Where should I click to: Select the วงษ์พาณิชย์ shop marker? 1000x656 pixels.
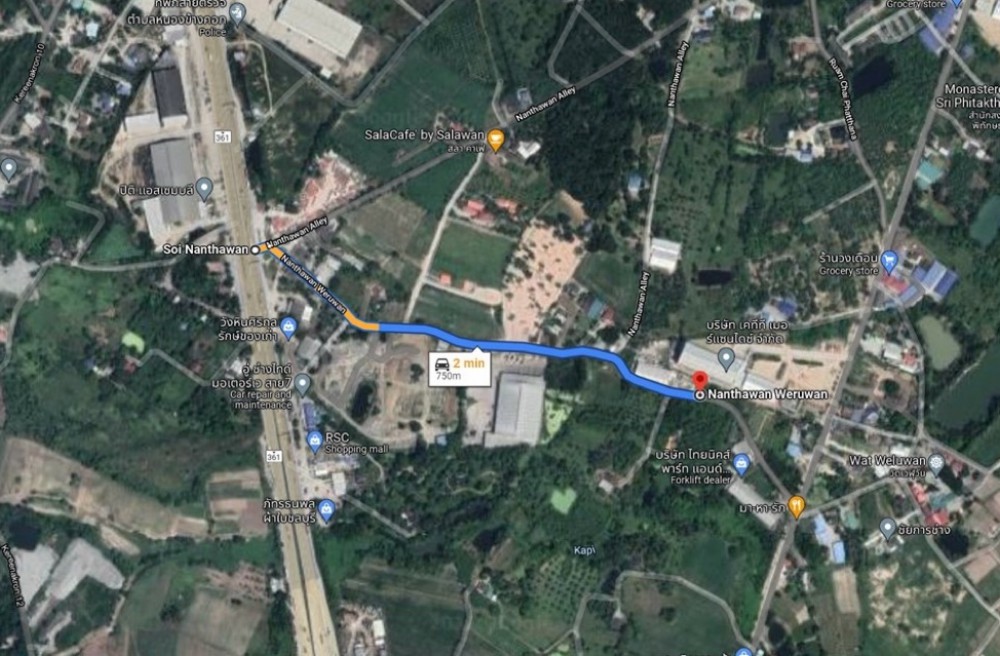pos(289,326)
